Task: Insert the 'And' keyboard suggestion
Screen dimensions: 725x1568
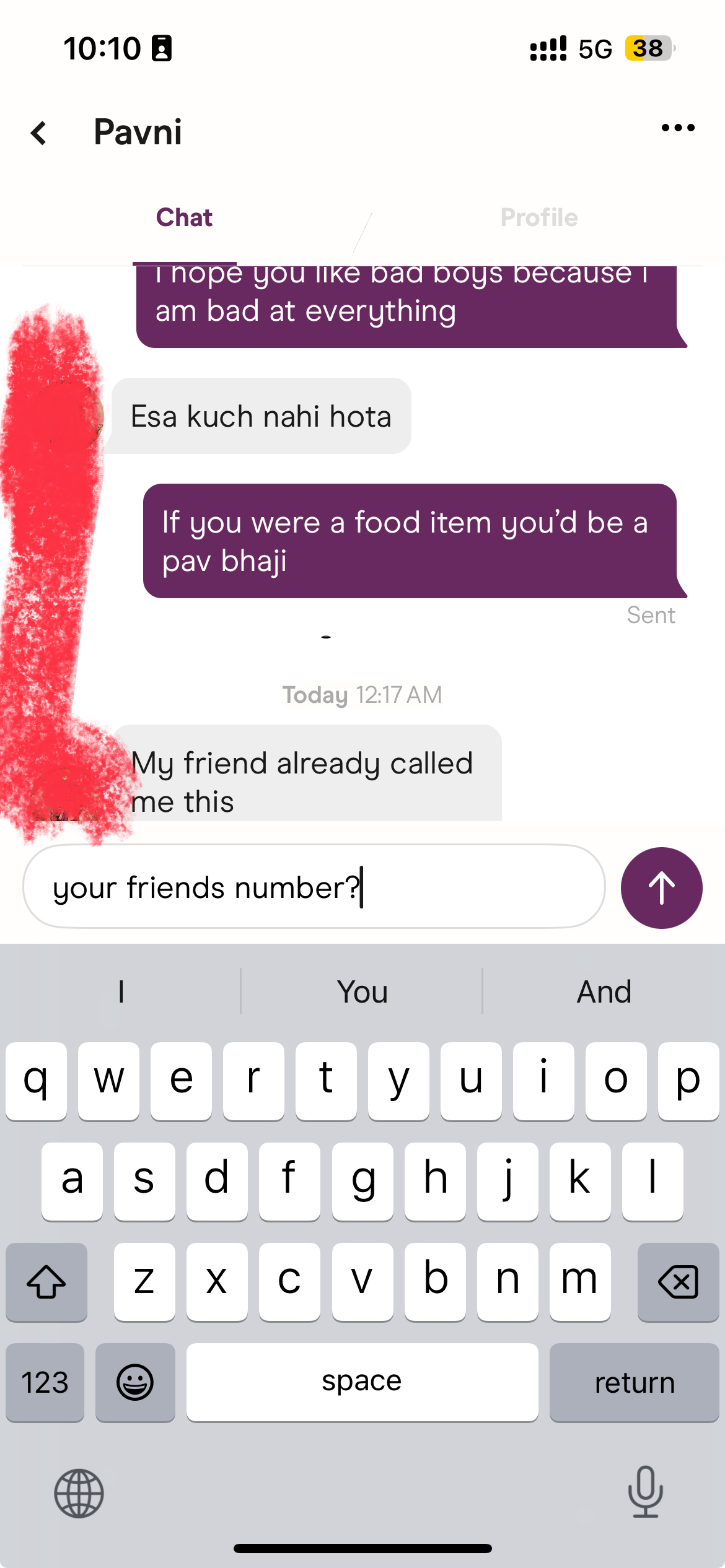Action: pyautogui.click(x=604, y=992)
